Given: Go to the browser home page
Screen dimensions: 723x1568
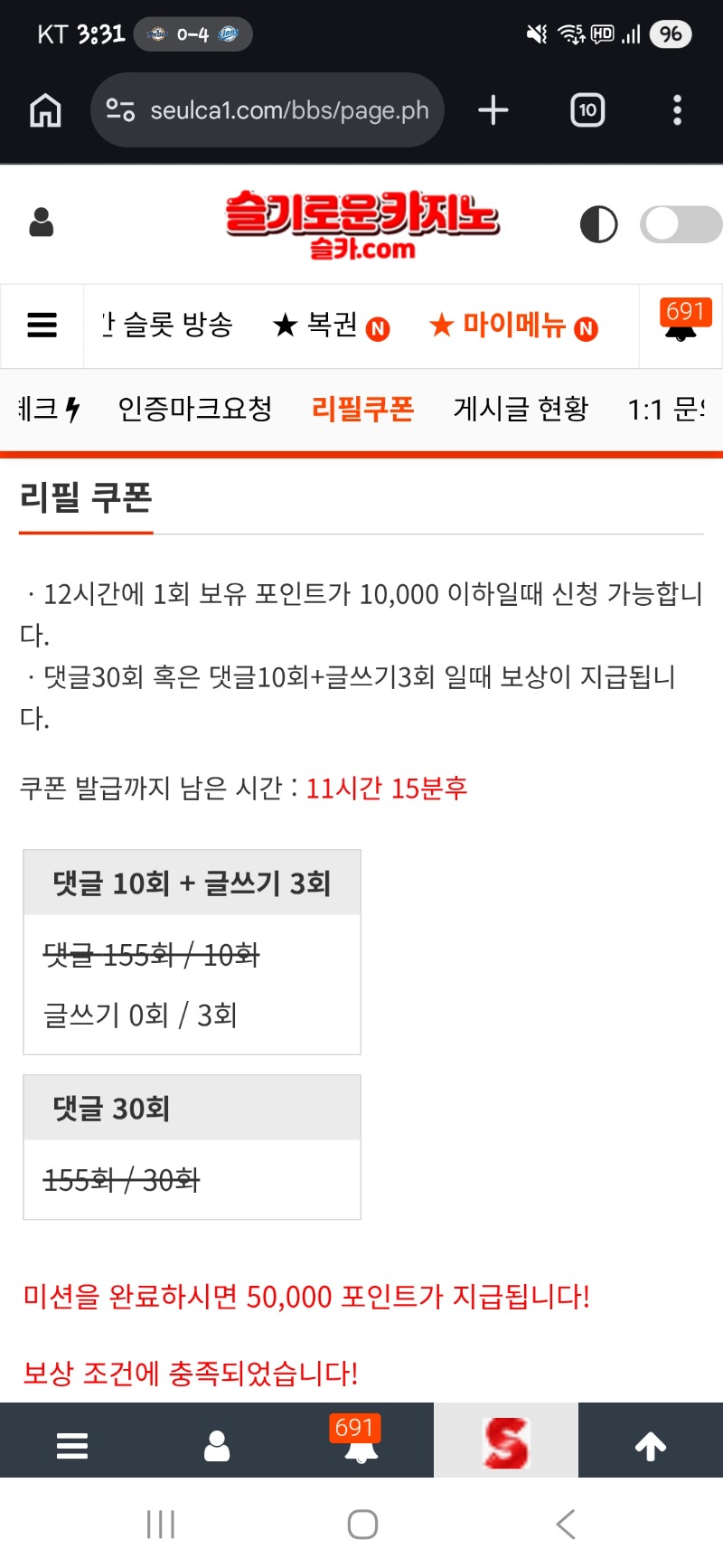Looking at the screenshot, I should [45, 110].
